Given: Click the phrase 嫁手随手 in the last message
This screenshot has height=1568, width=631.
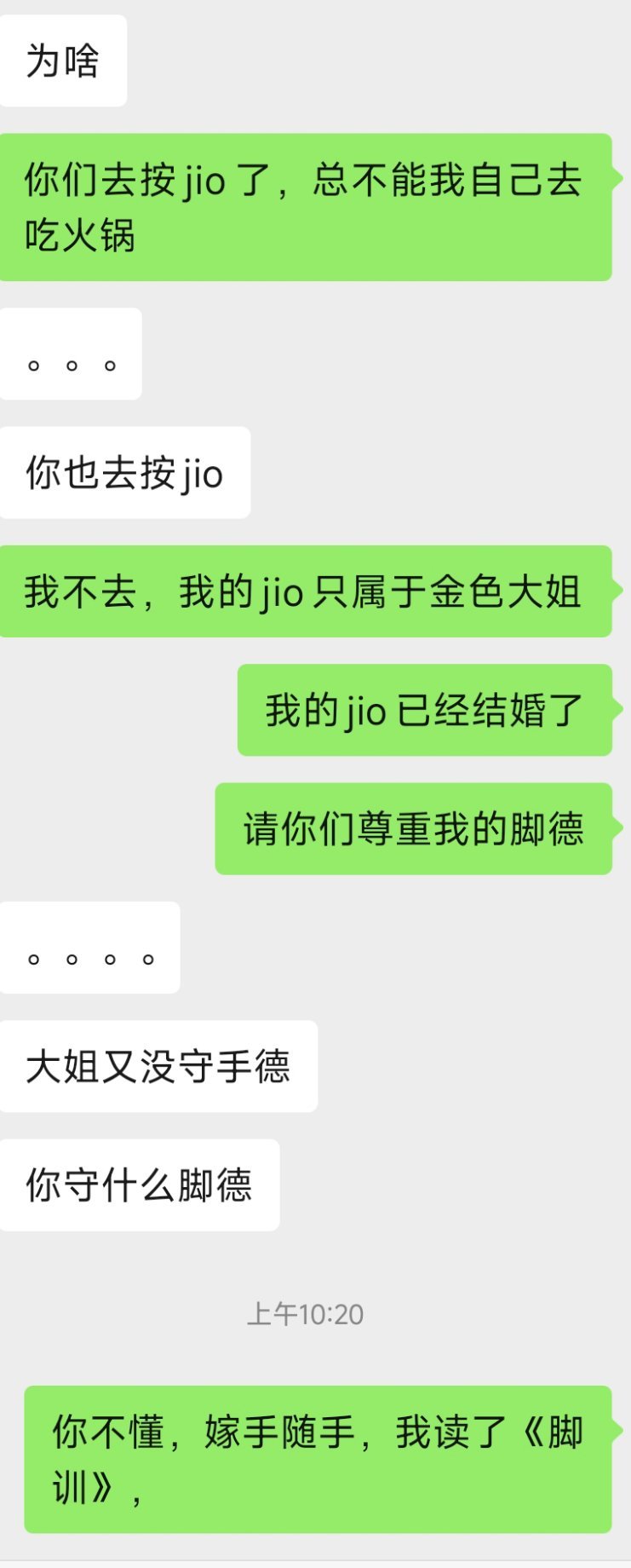Looking at the screenshot, I should [x=264, y=1432].
